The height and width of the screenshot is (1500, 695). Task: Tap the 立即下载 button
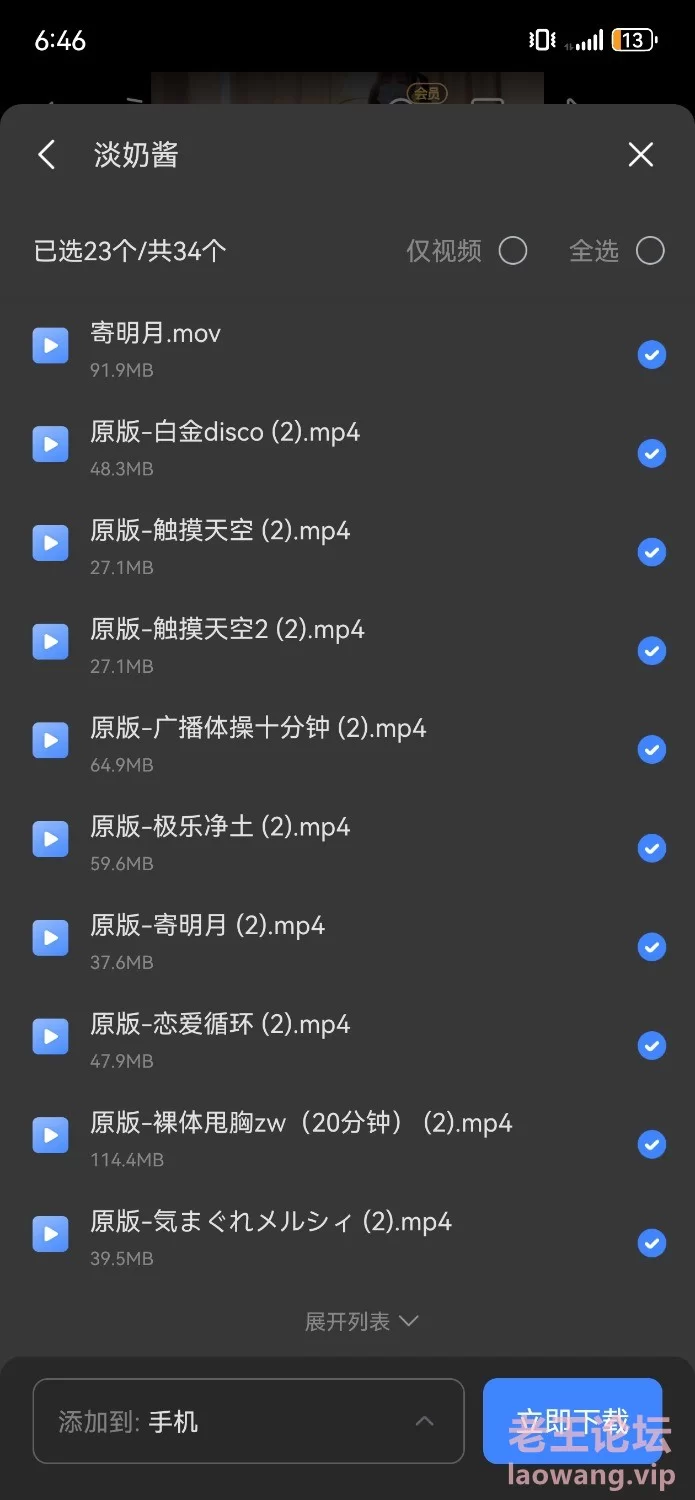pos(572,1421)
